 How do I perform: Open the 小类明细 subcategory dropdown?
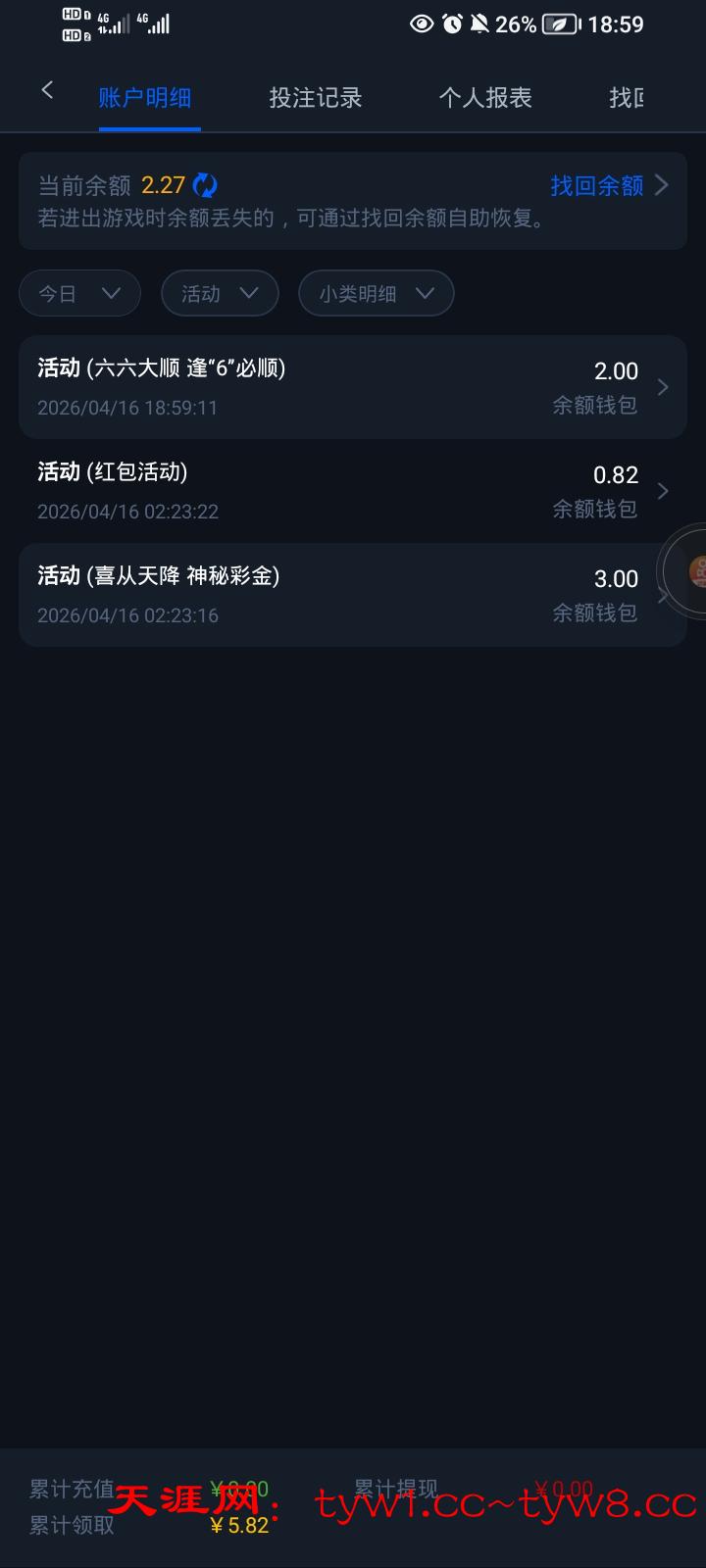click(376, 293)
